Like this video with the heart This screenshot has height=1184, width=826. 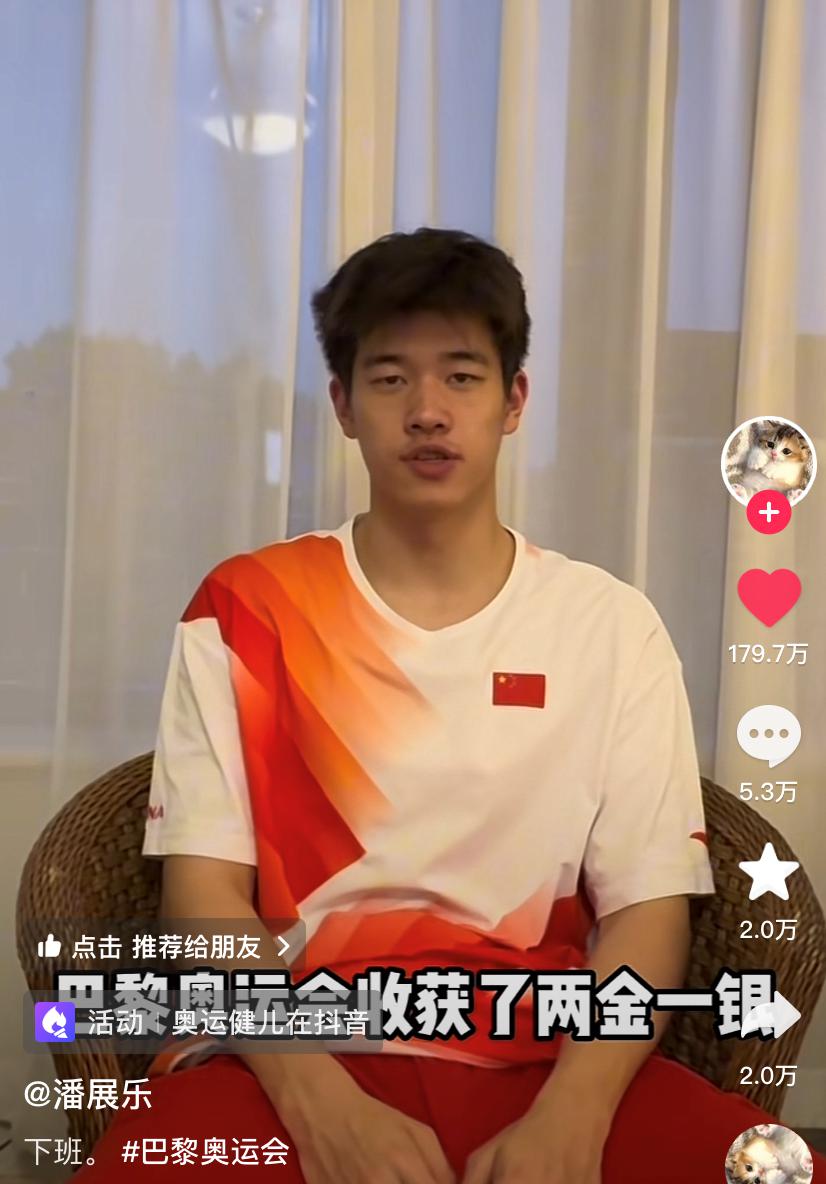tap(768, 598)
